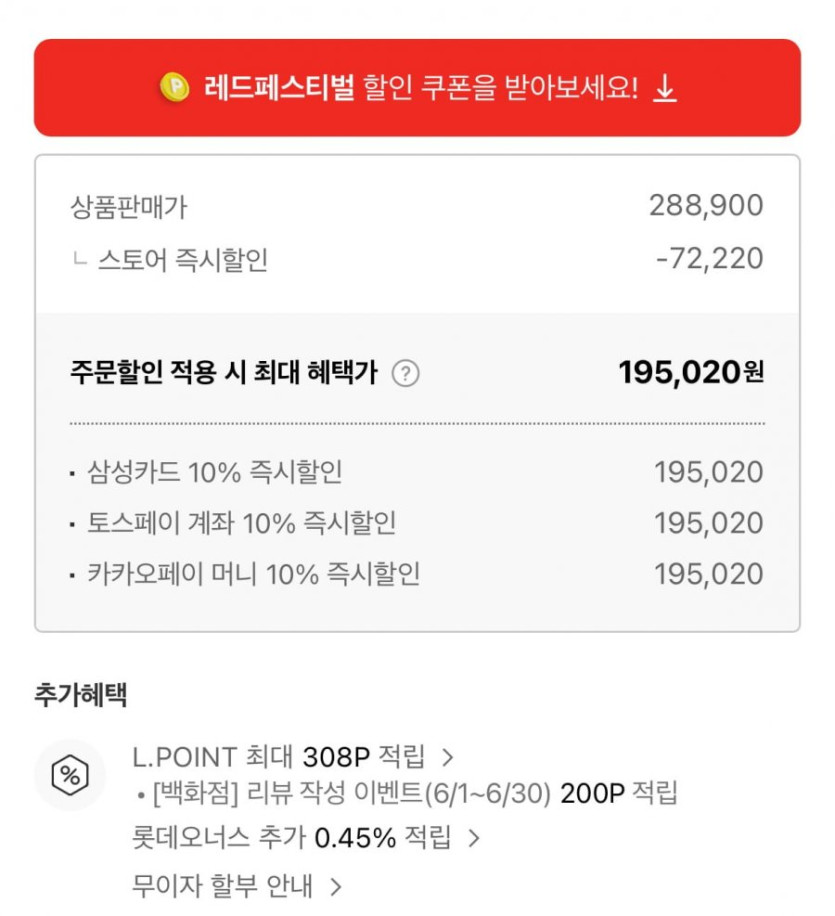Download the 레드페스티벌 discount coupon
The image size is (835, 916).
pos(417,88)
